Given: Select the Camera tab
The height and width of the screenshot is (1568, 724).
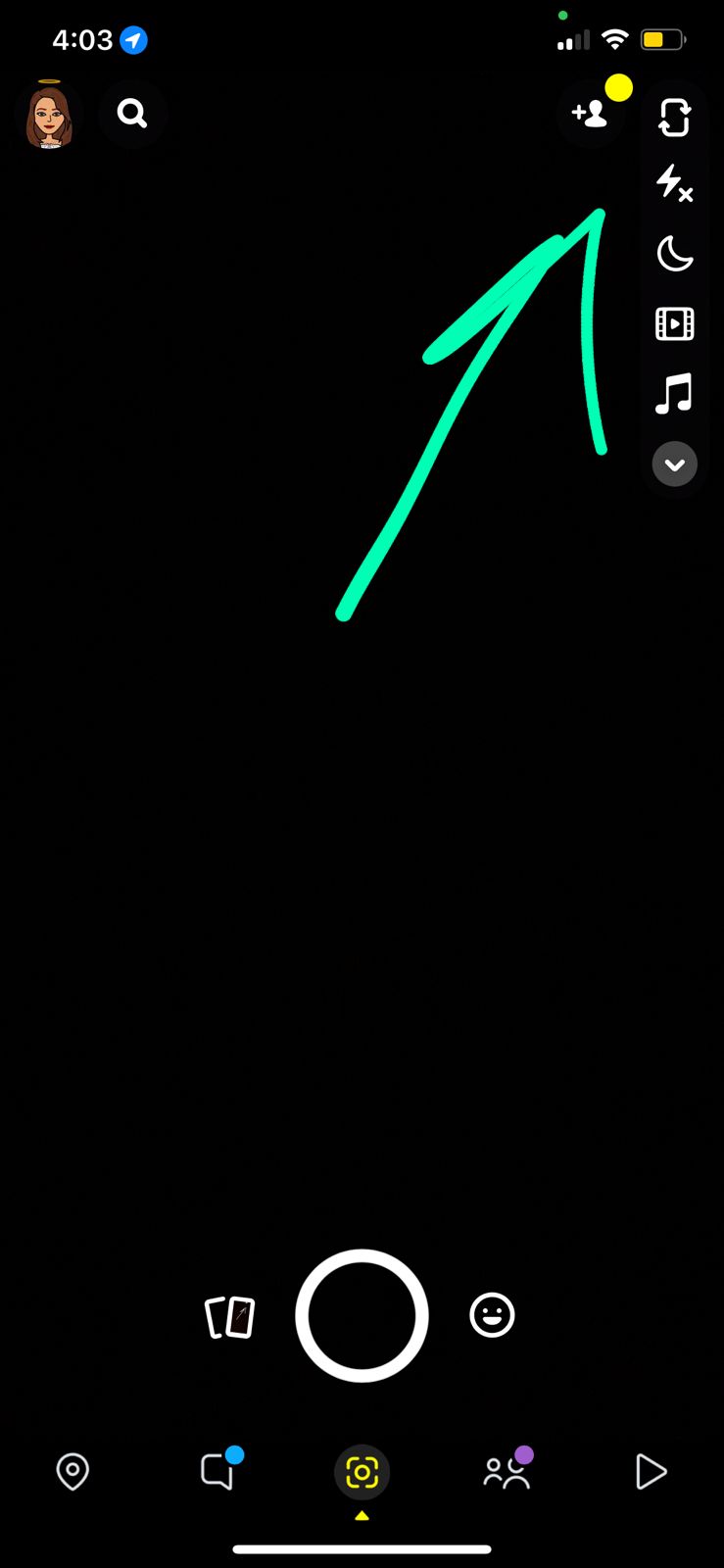Looking at the screenshot, I should pos(362,1472).
